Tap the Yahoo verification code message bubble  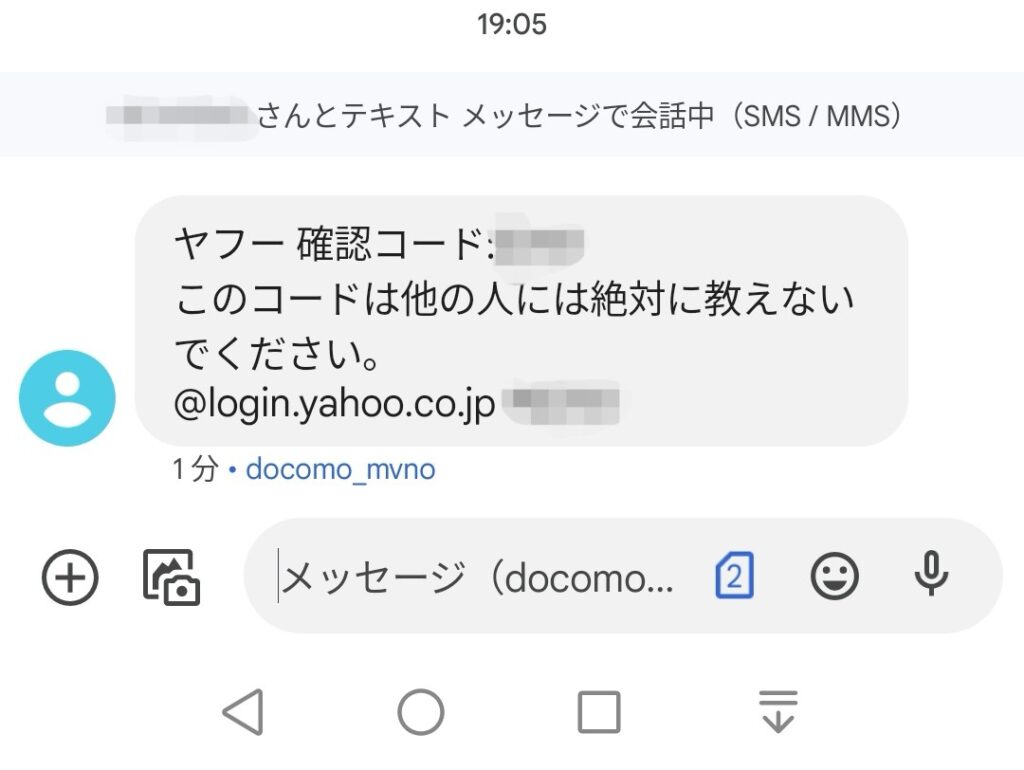[x=520, y=320]
